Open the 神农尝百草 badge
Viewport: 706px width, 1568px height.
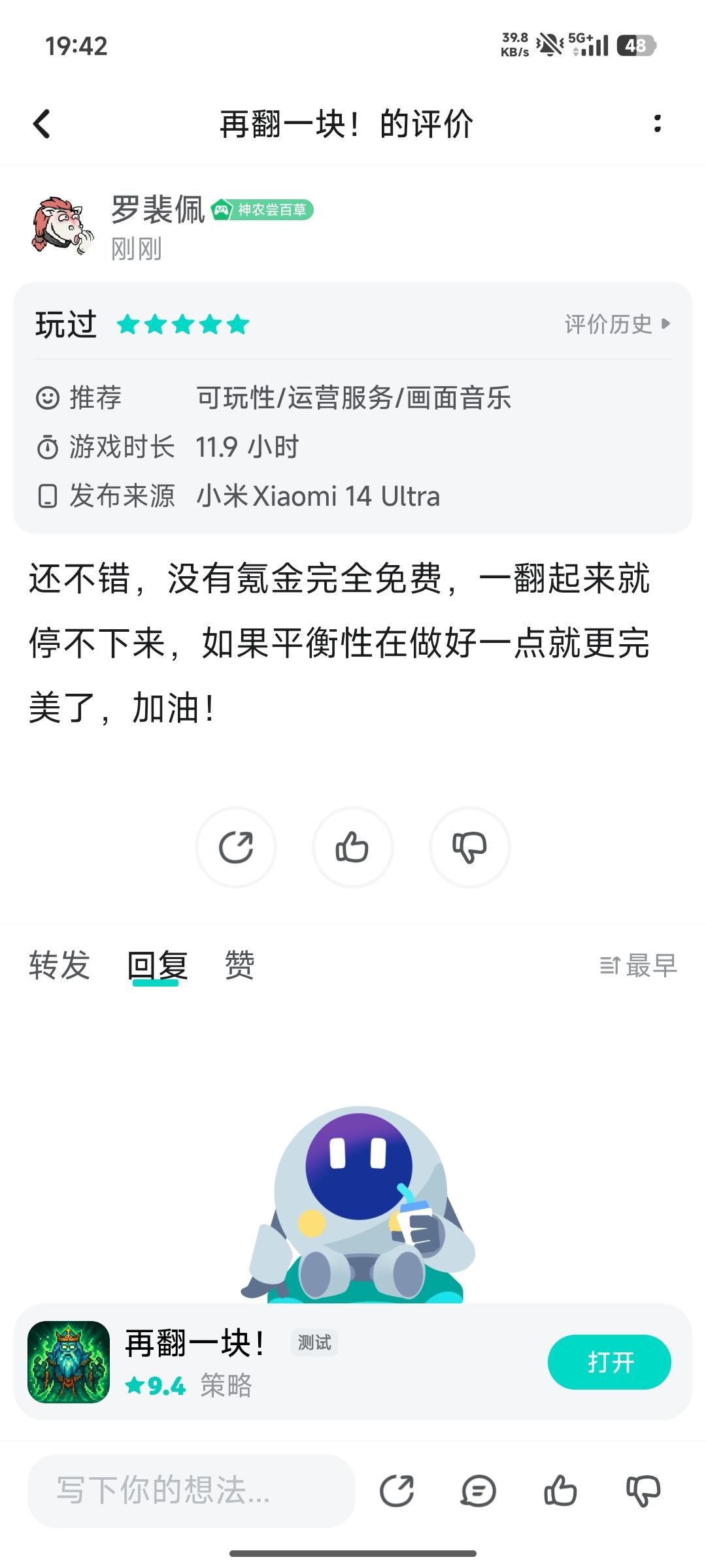pos(263,210)
